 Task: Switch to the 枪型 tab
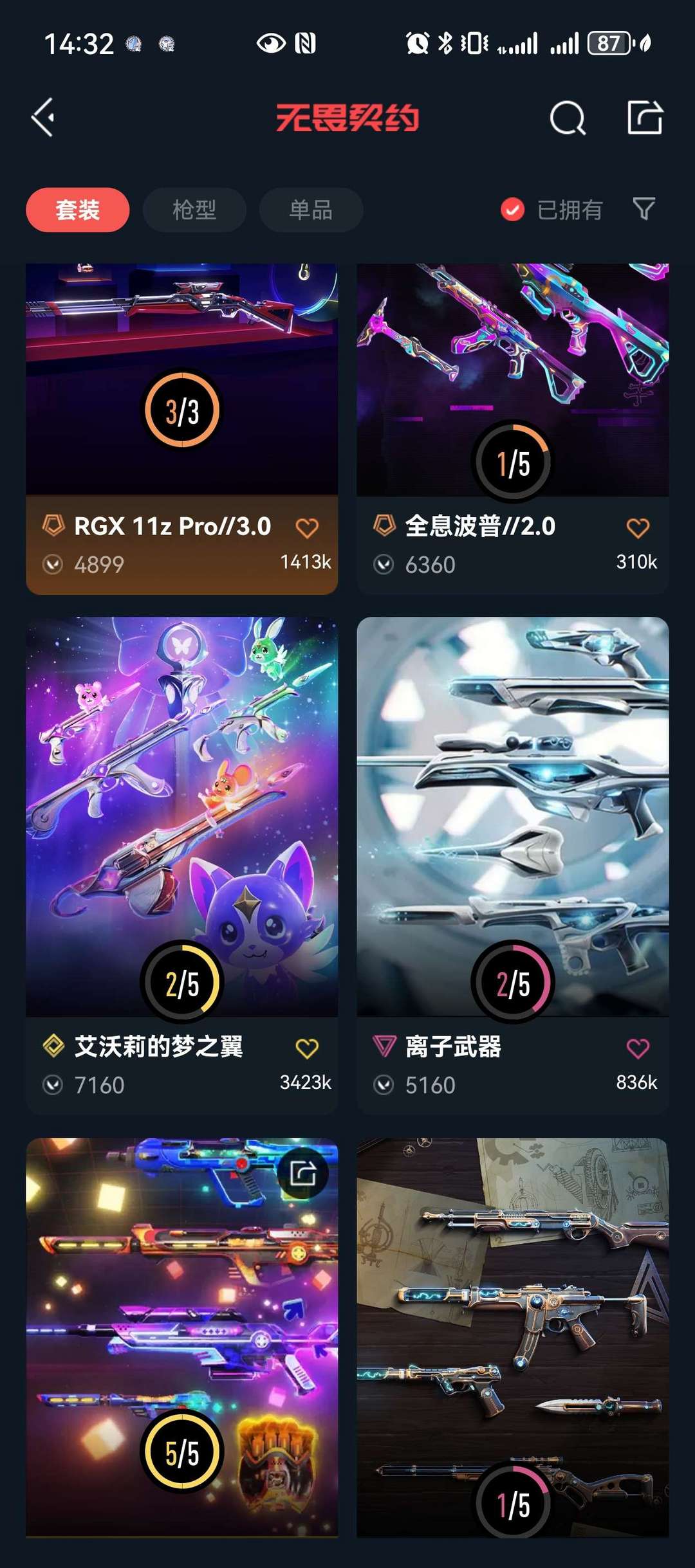pyautogui.click(x=194, y=210)
